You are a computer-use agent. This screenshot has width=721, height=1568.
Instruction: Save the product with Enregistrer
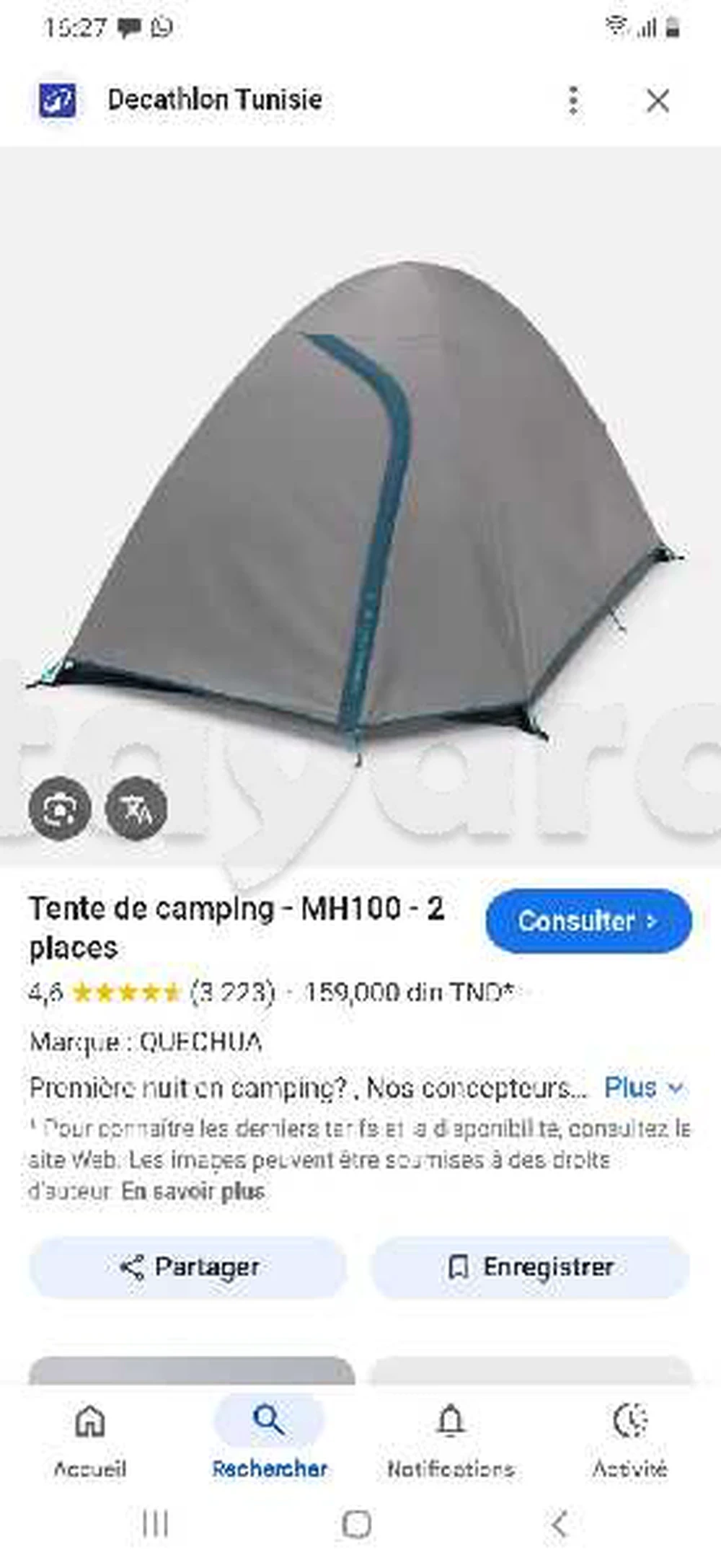click(530, 1267)
